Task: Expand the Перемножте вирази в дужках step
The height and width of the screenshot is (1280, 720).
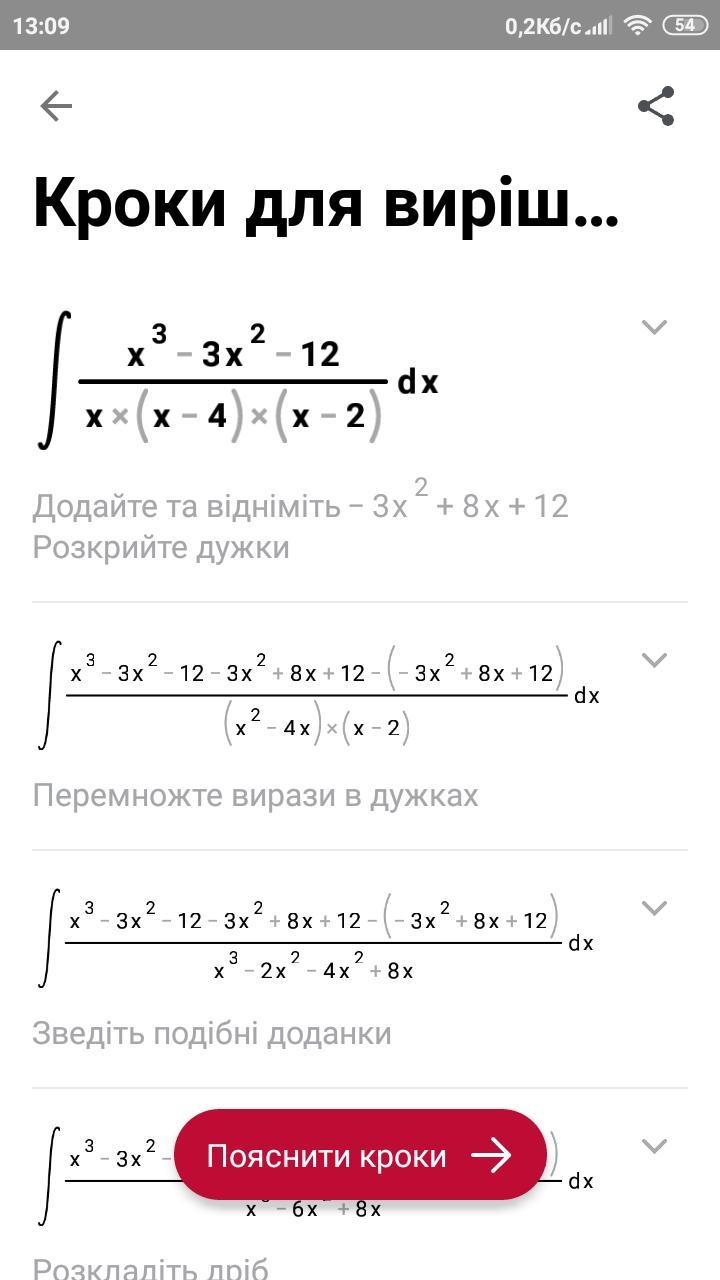Action: coord(654,660)
